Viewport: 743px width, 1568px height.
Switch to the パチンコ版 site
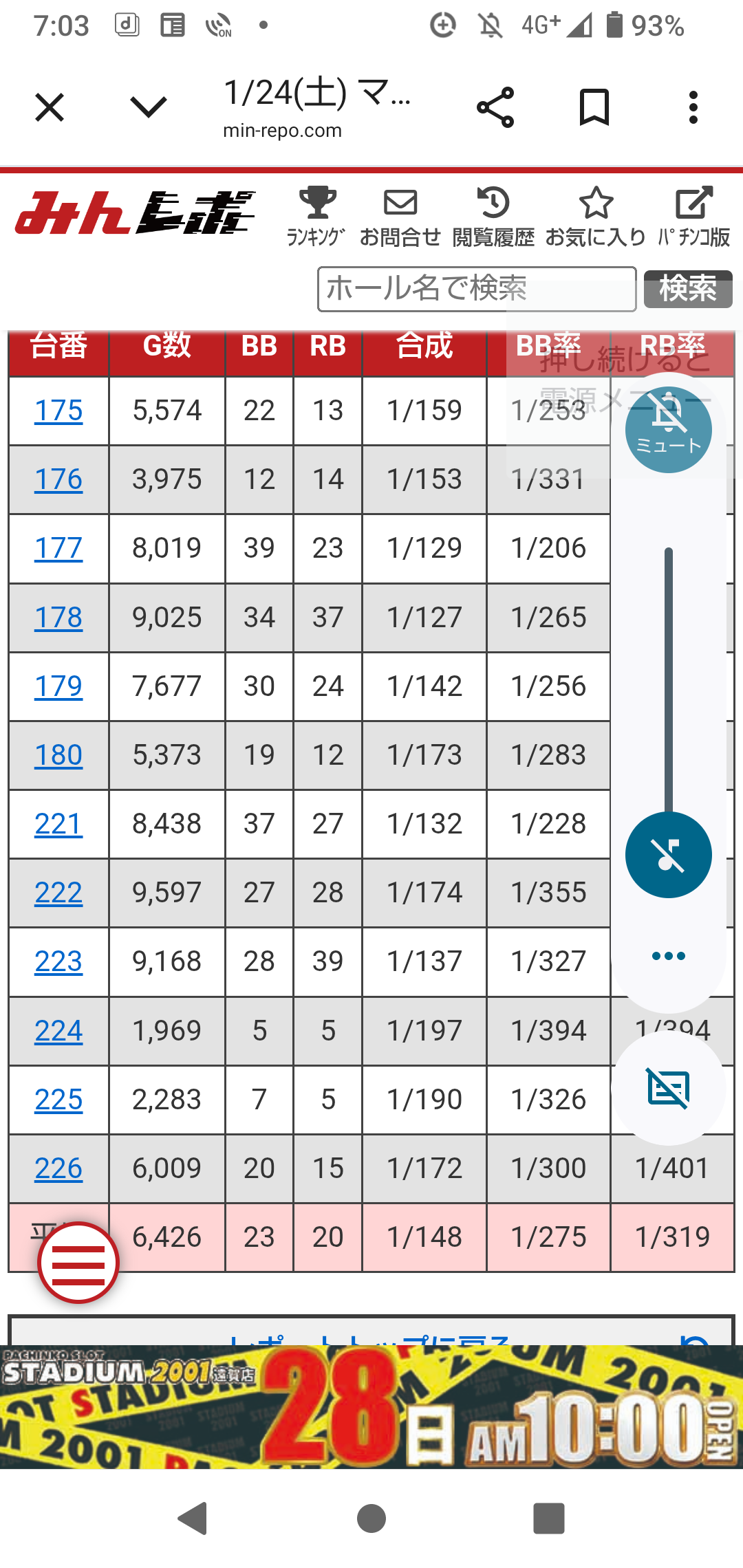pyautogui.click(x=693, y=216)
